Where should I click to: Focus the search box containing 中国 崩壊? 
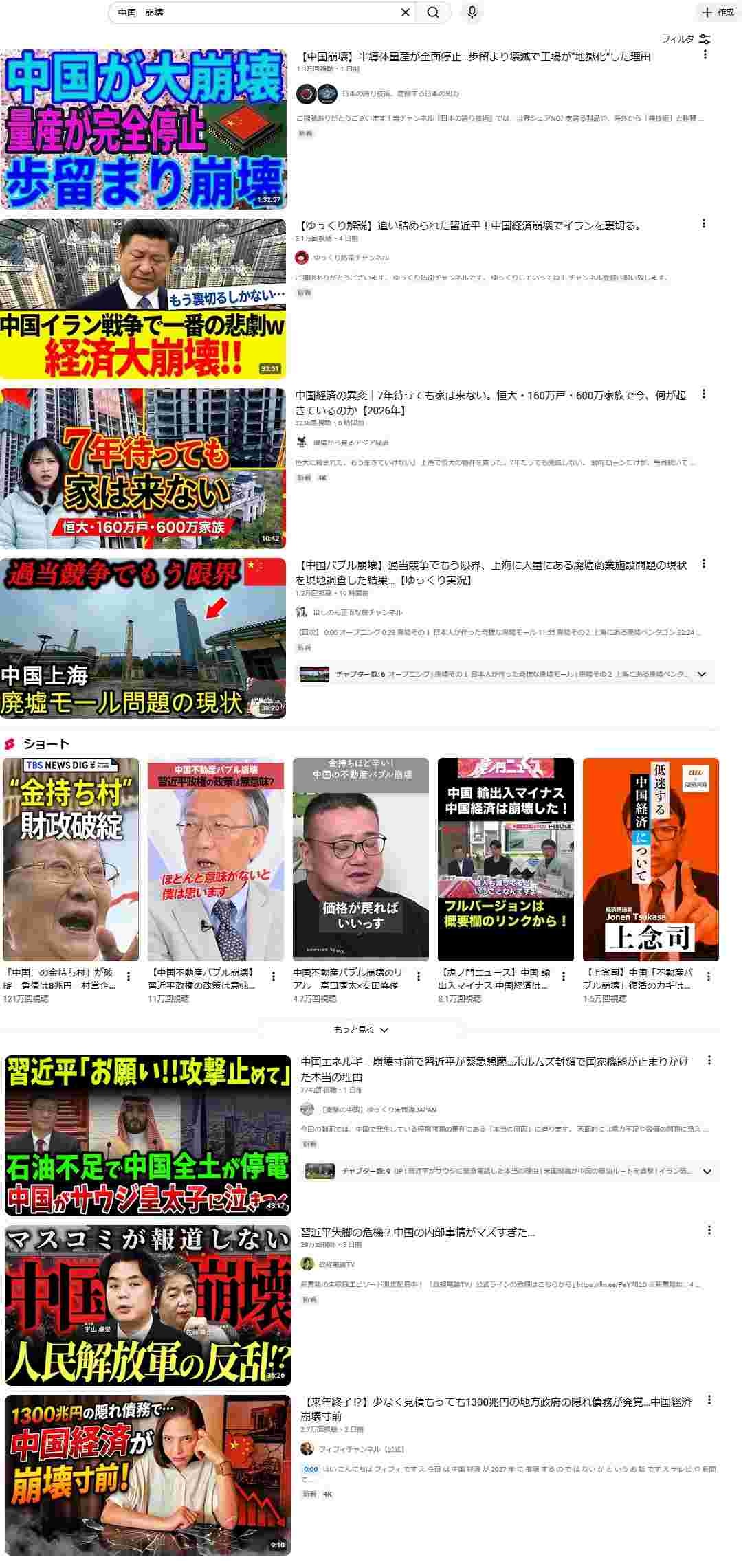pos(254,12)
